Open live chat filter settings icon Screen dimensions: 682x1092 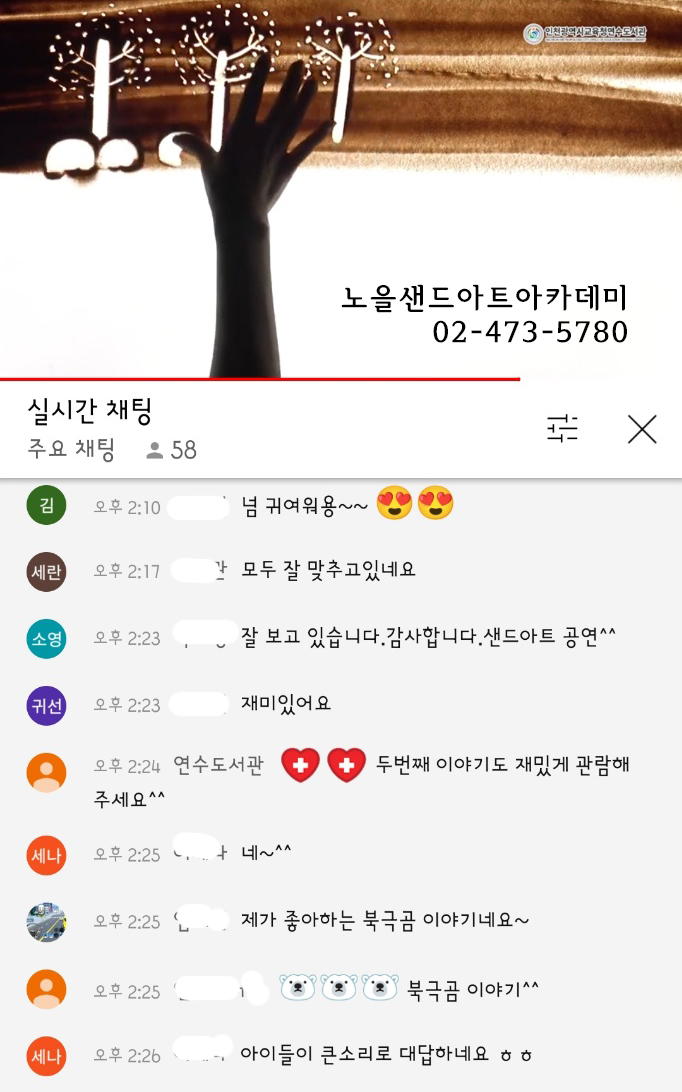click(x=562, y=429)
